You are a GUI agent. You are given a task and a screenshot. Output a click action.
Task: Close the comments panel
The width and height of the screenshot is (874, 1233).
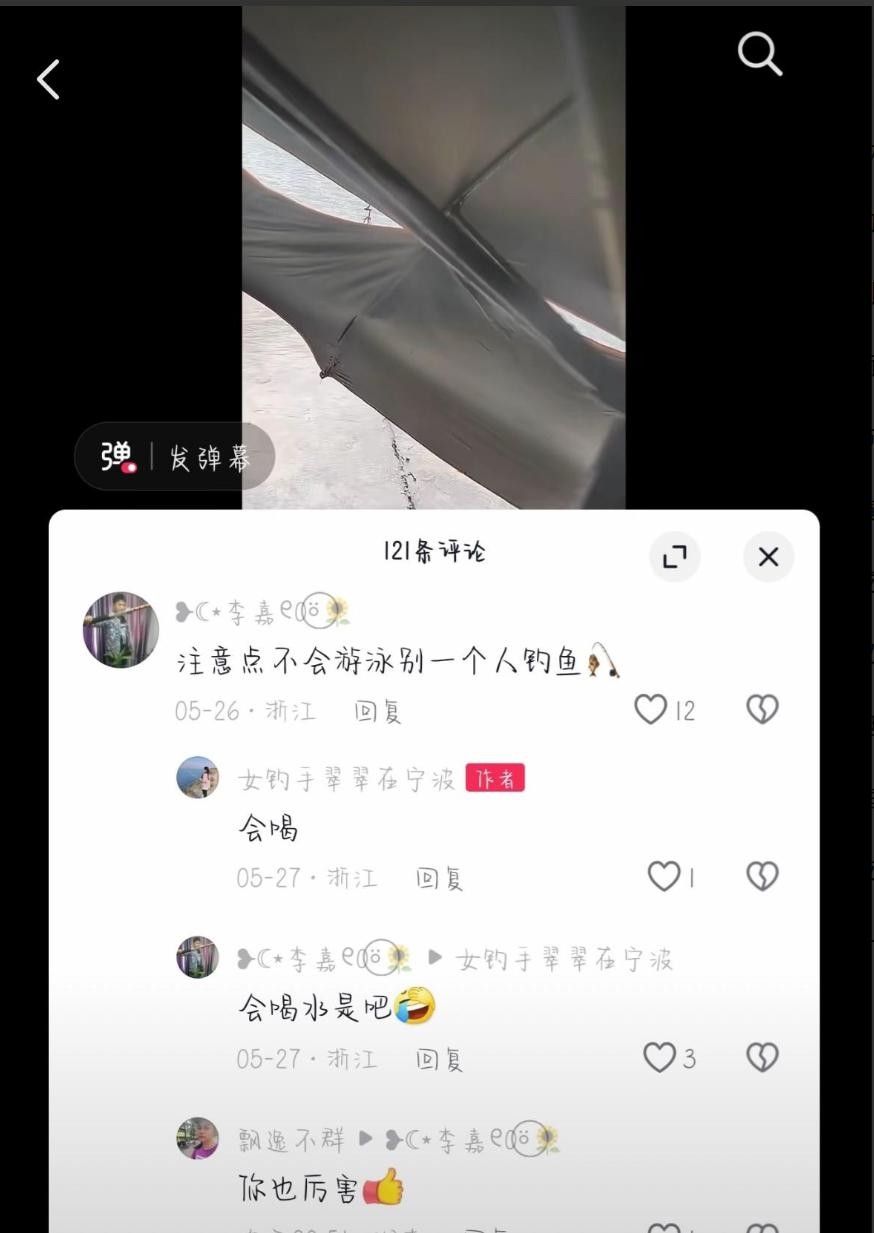[x=768, y=557]
